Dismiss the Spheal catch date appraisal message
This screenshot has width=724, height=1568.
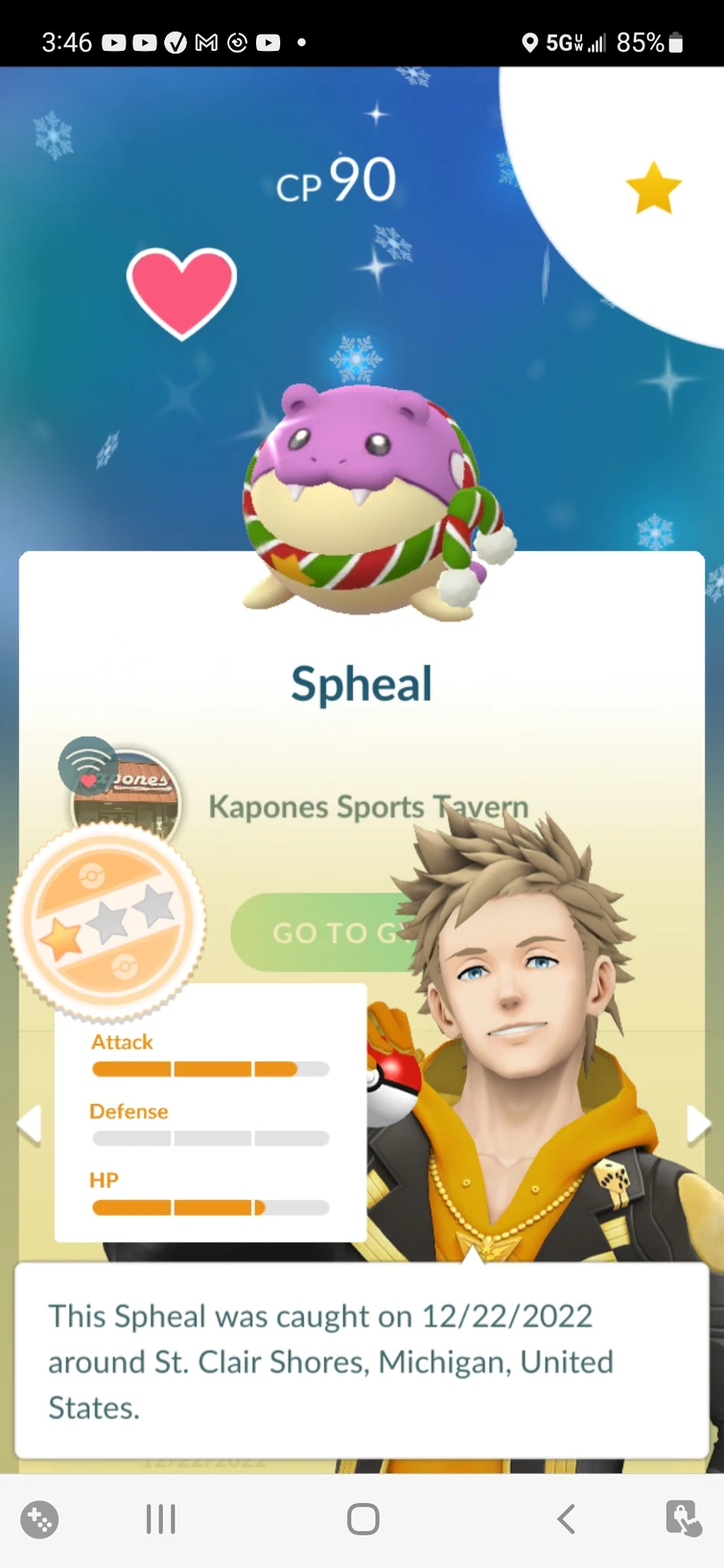click(362, 1361)
